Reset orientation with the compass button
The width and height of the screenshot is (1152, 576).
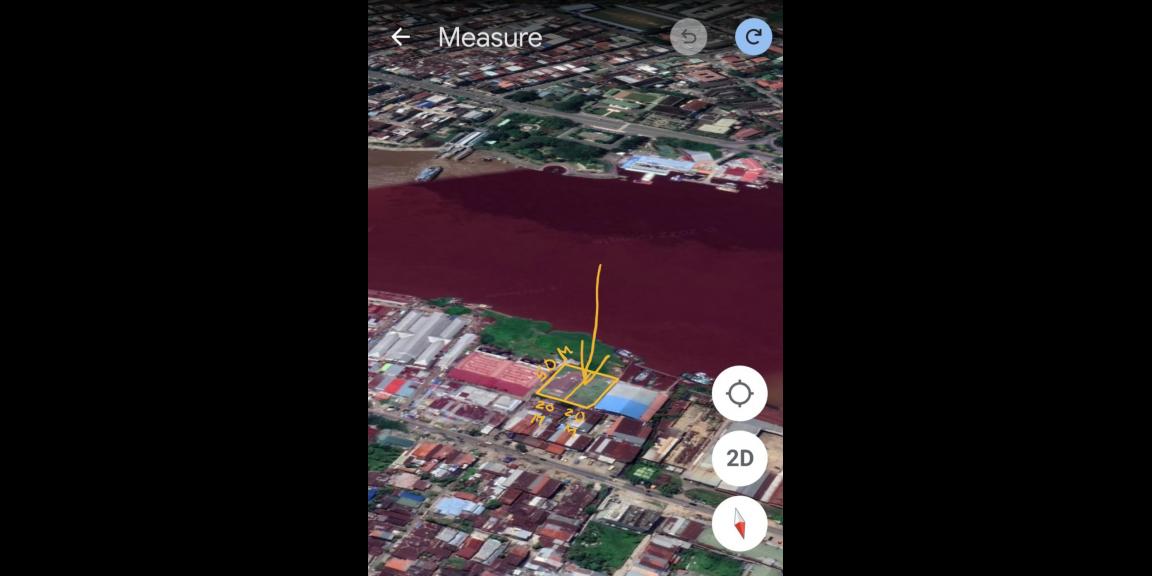coord(739,523)
